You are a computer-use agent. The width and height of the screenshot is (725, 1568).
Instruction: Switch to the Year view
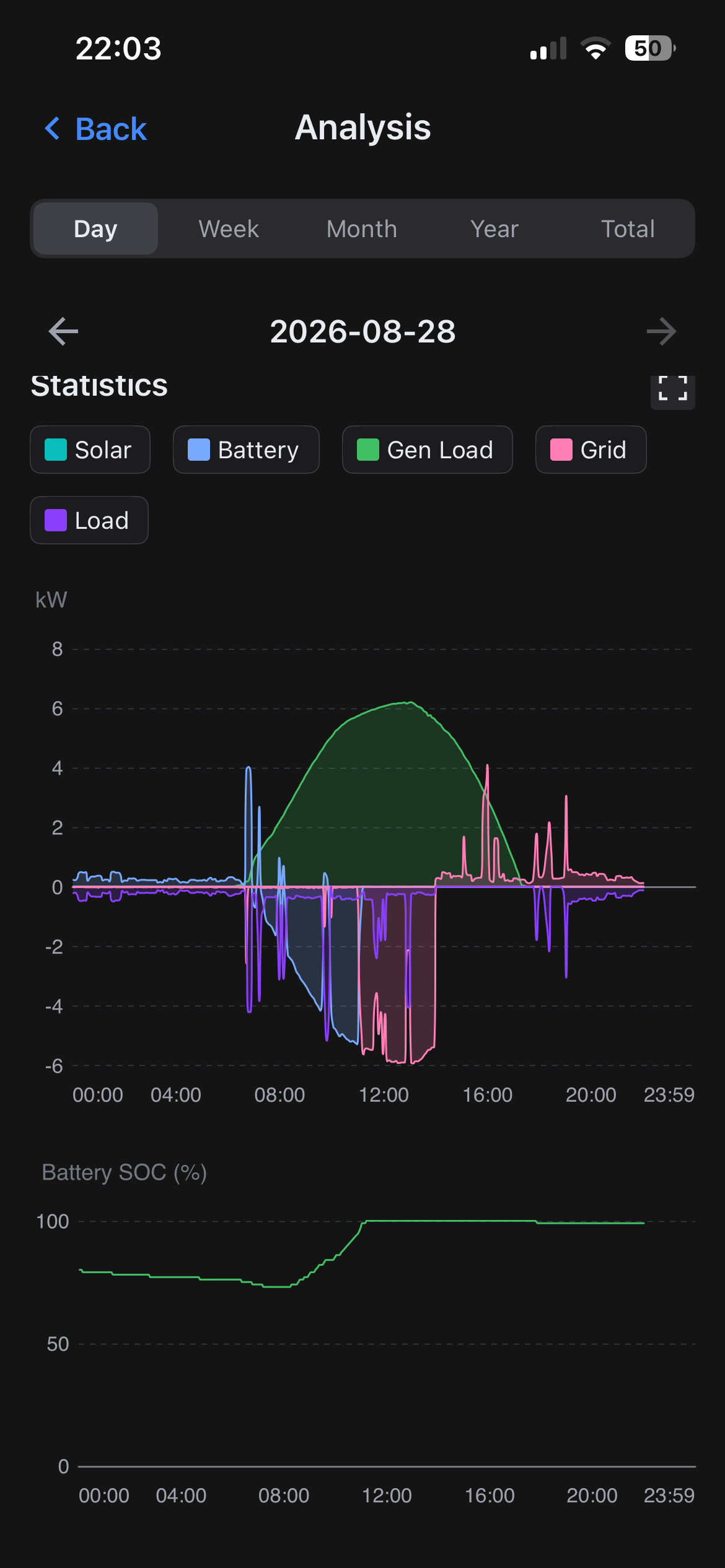pyautogui.click(x=494, y=229)
